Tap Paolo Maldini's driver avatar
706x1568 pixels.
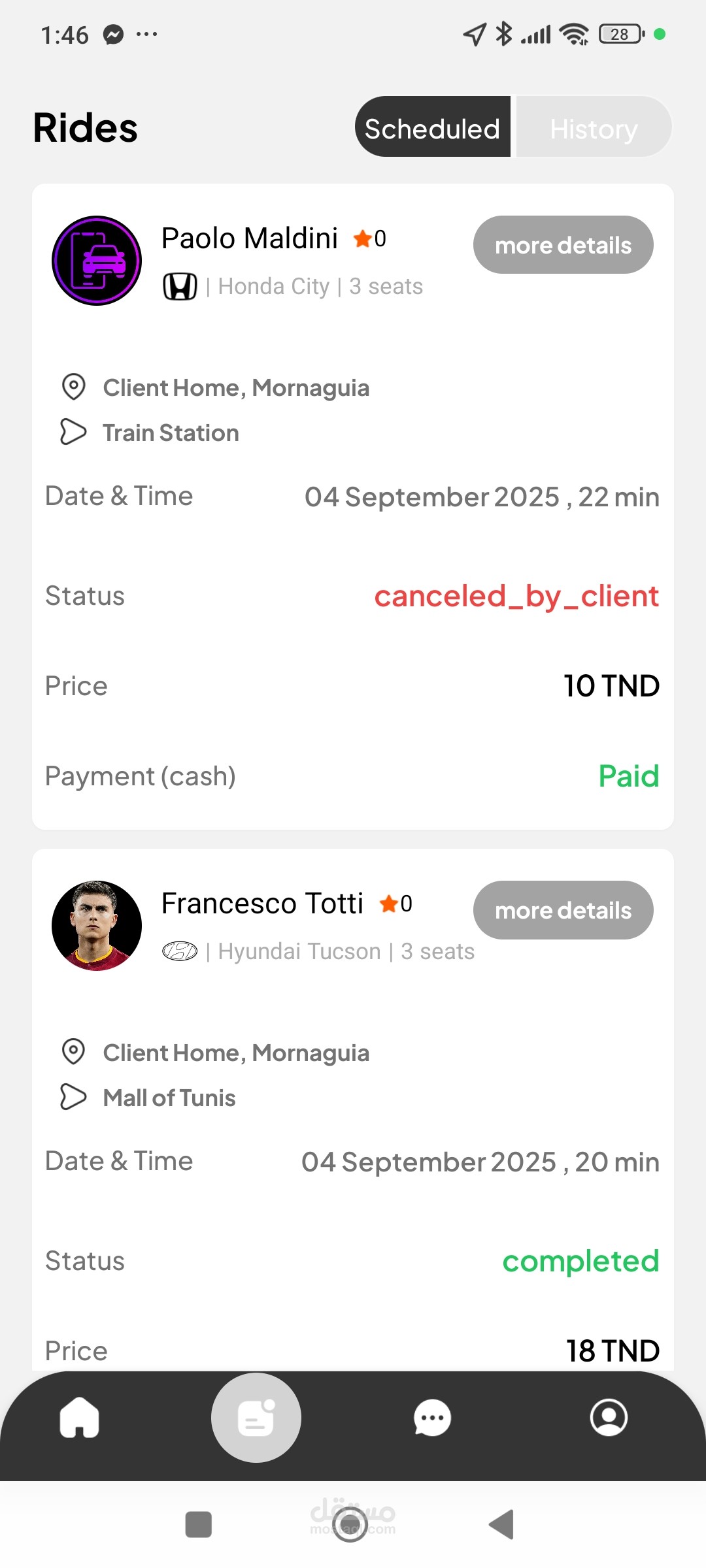pyautogui.click(x=97, y=261)
